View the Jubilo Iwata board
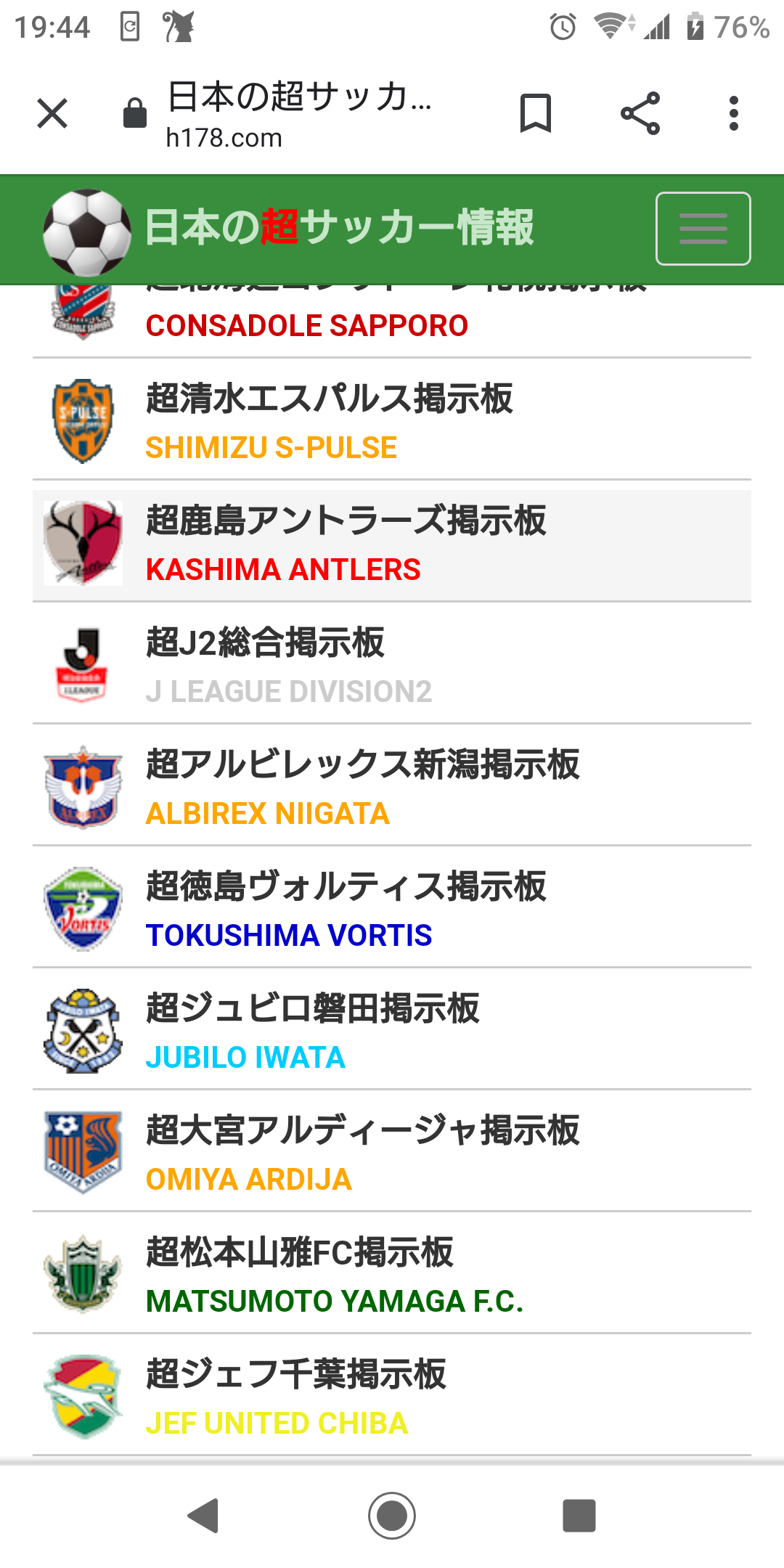 coord(312,1032)
